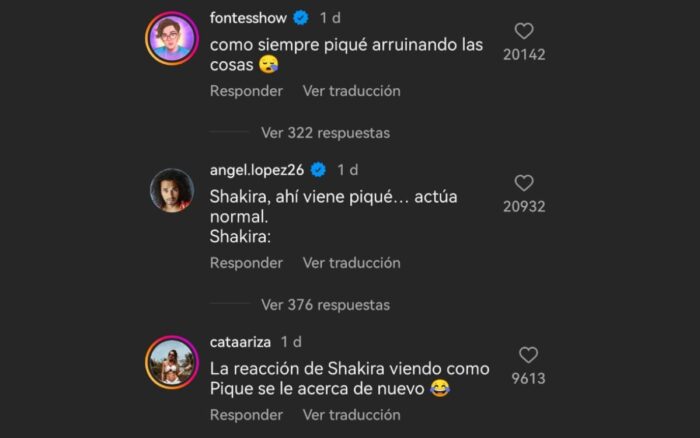This screenshot has height=438, width=700.
Task: Reply to fontesshow's comment
Action: (x=246, y=91)
